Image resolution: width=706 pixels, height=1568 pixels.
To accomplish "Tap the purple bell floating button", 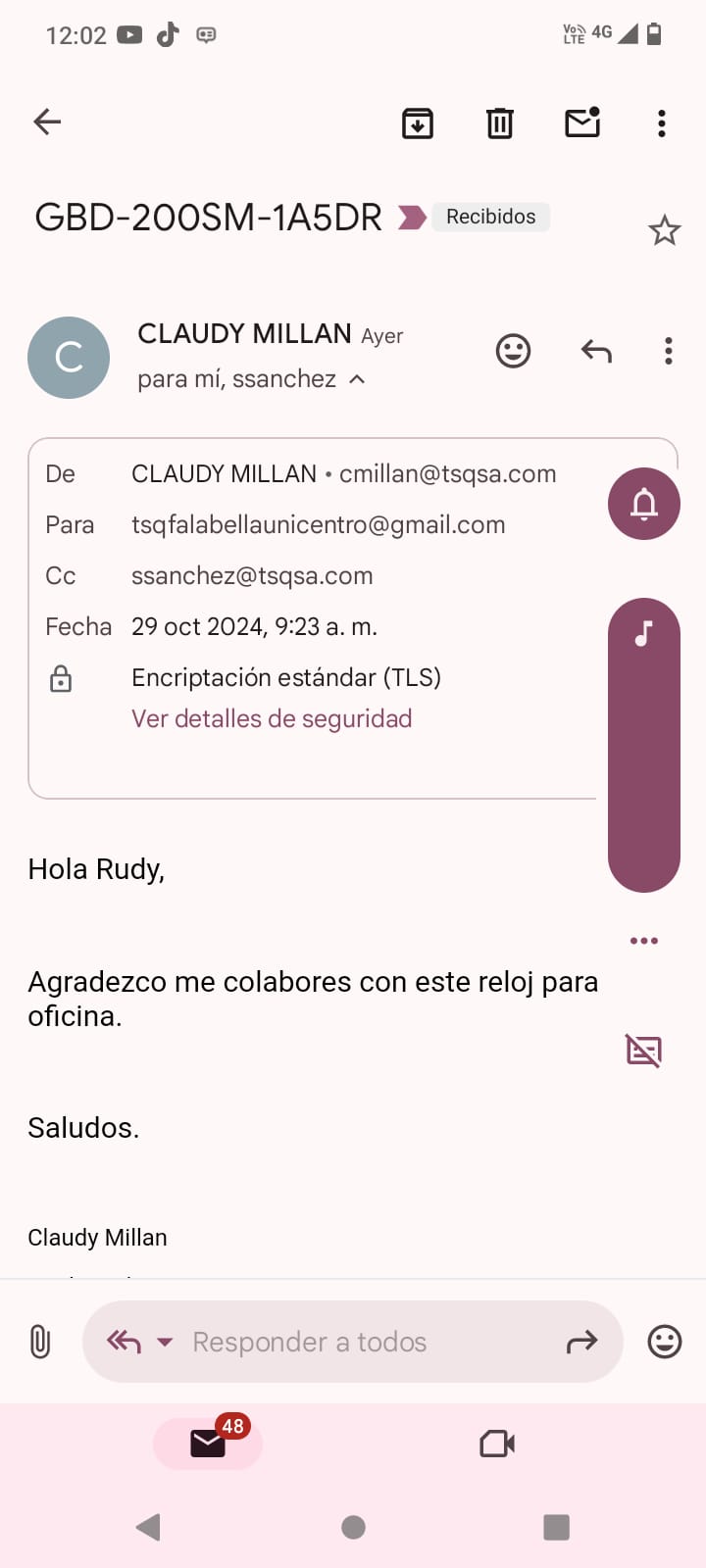I will click(x=644, y=504).
